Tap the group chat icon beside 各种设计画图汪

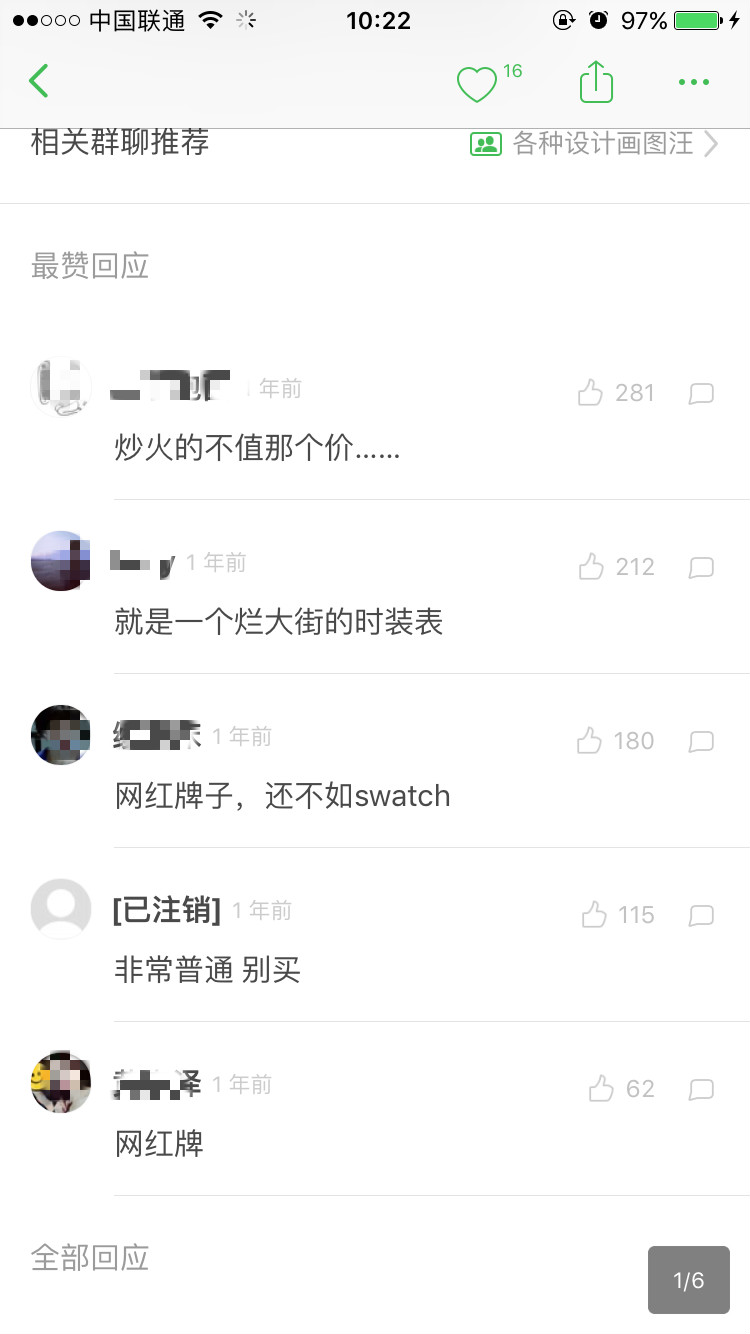pos(485,143)
